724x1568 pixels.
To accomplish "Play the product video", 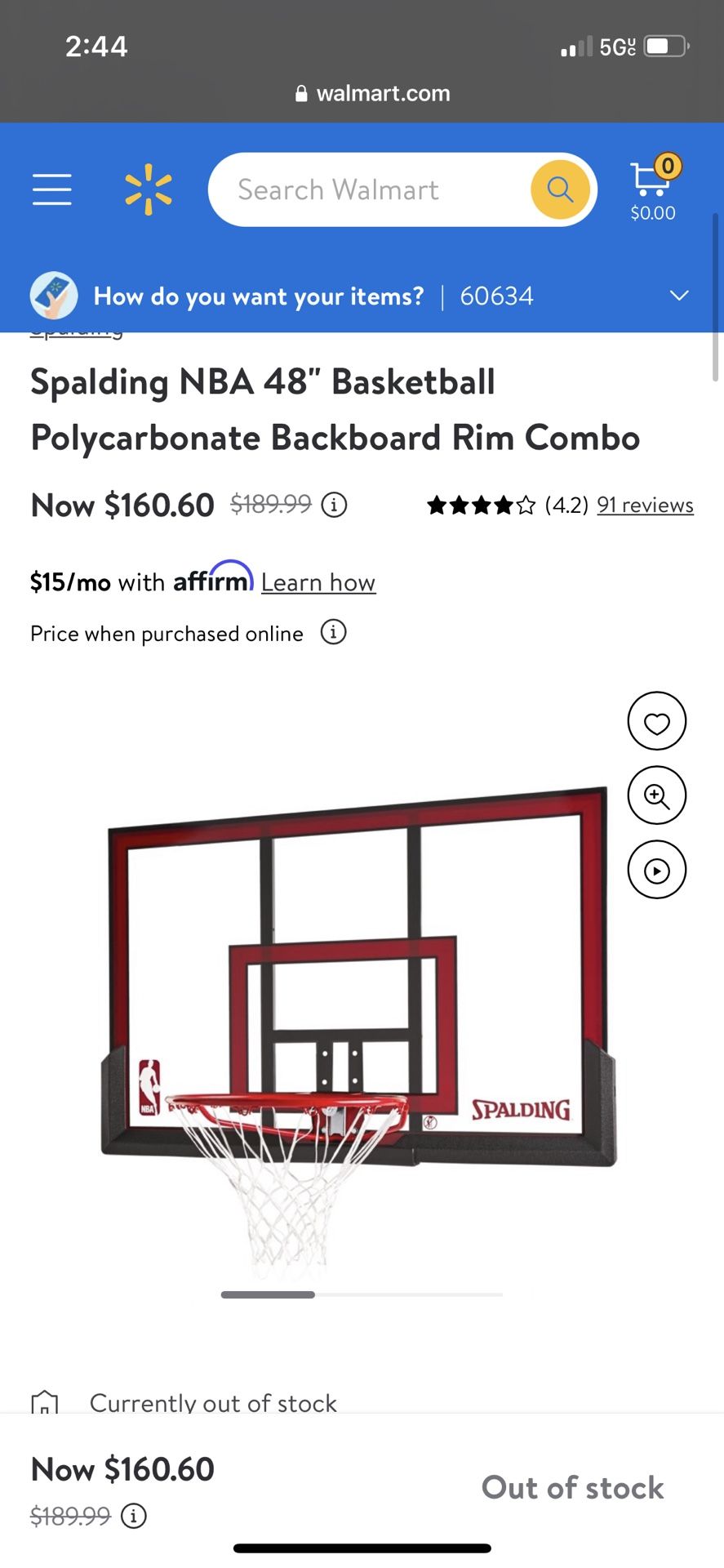I will click(x=656, y=870).
